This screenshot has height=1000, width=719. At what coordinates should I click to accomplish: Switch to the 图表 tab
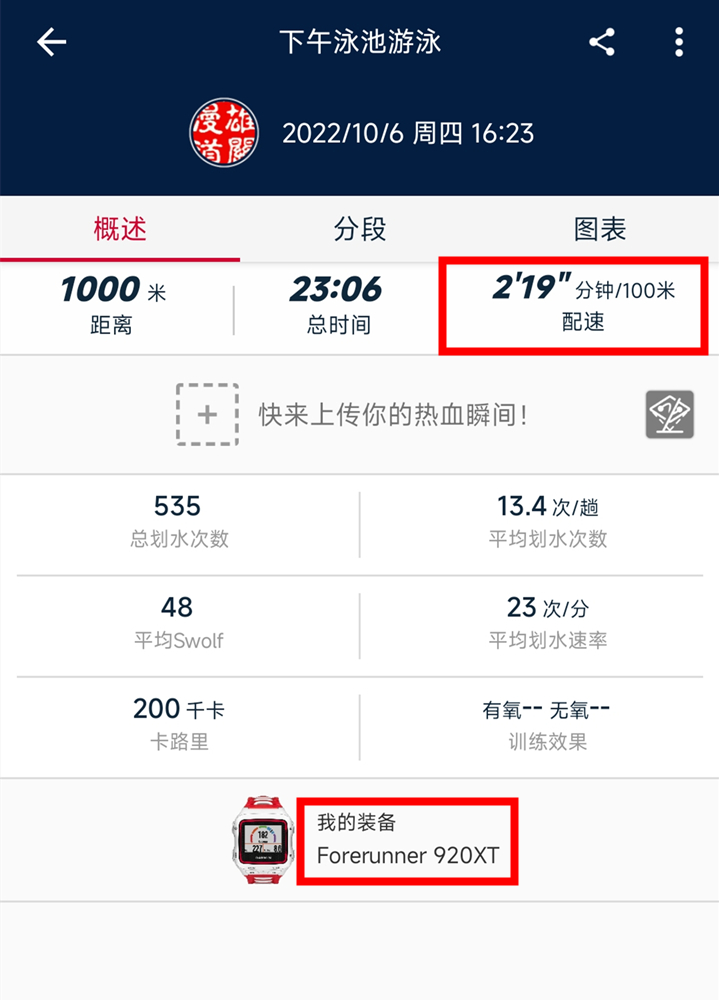pyautogui.click(x=599, y=229)
